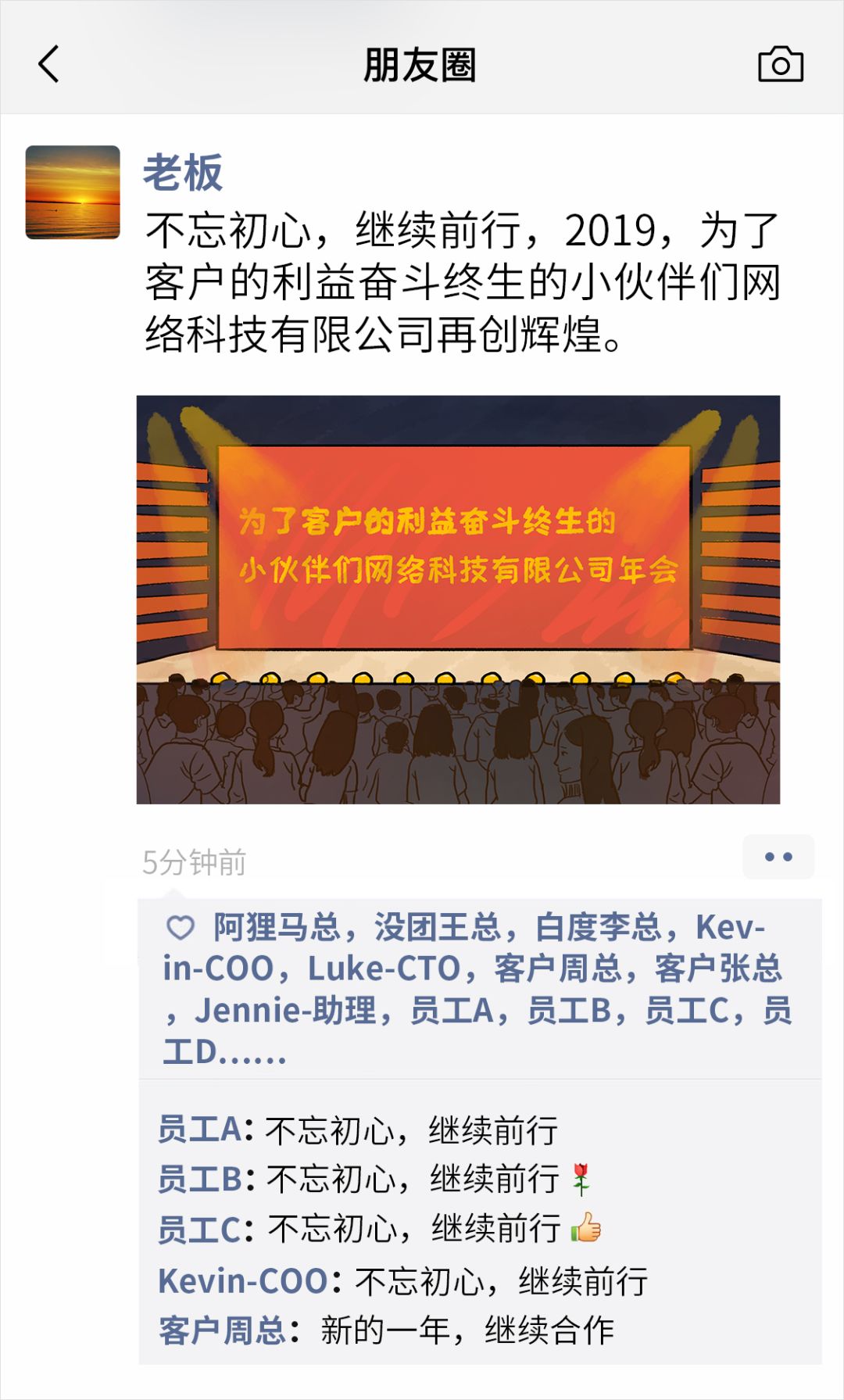Reply to 员工A's comment
Image resolution: width=844 pixels, height=1400 pixels.
[413, 1130]
